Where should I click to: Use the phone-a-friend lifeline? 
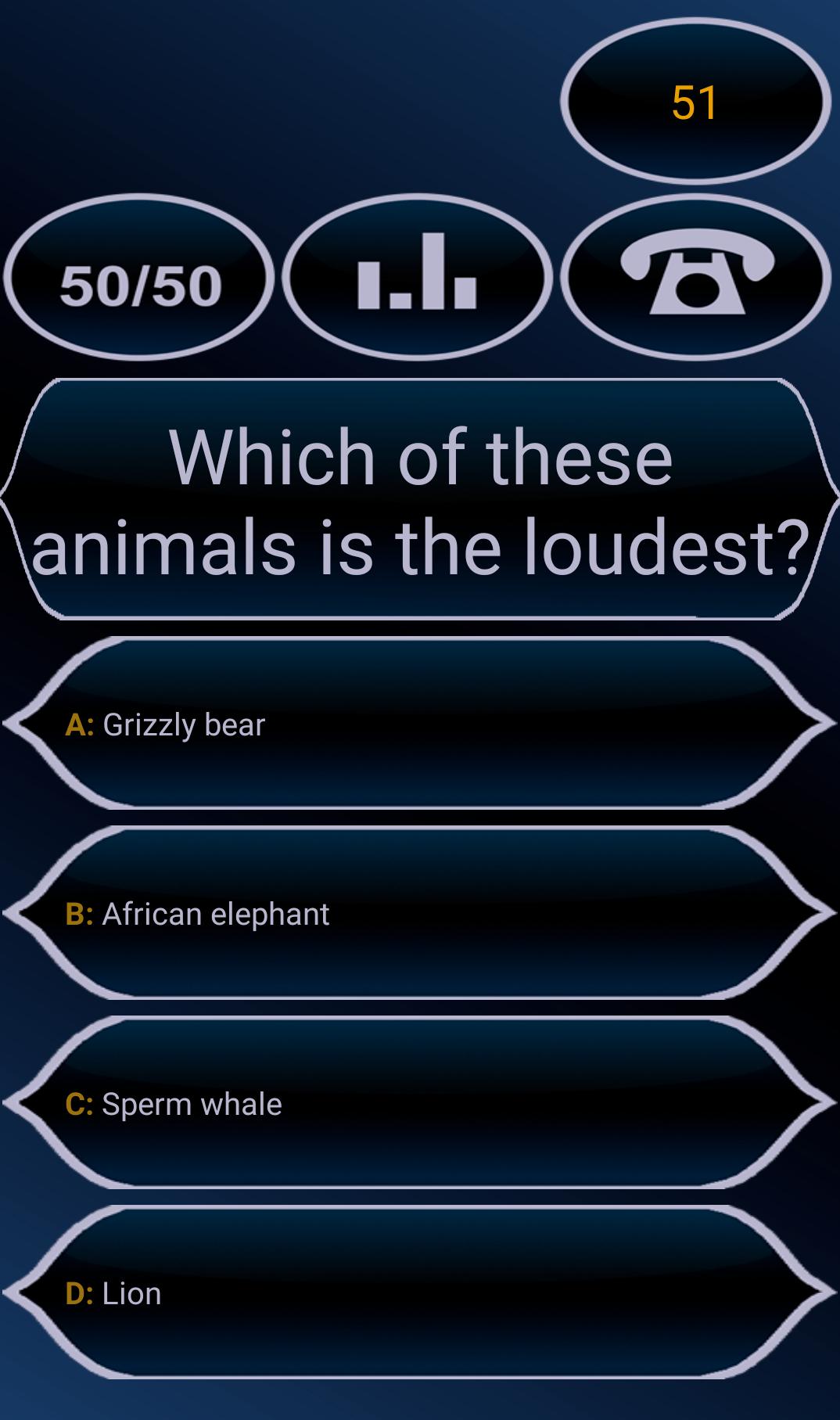695,278
